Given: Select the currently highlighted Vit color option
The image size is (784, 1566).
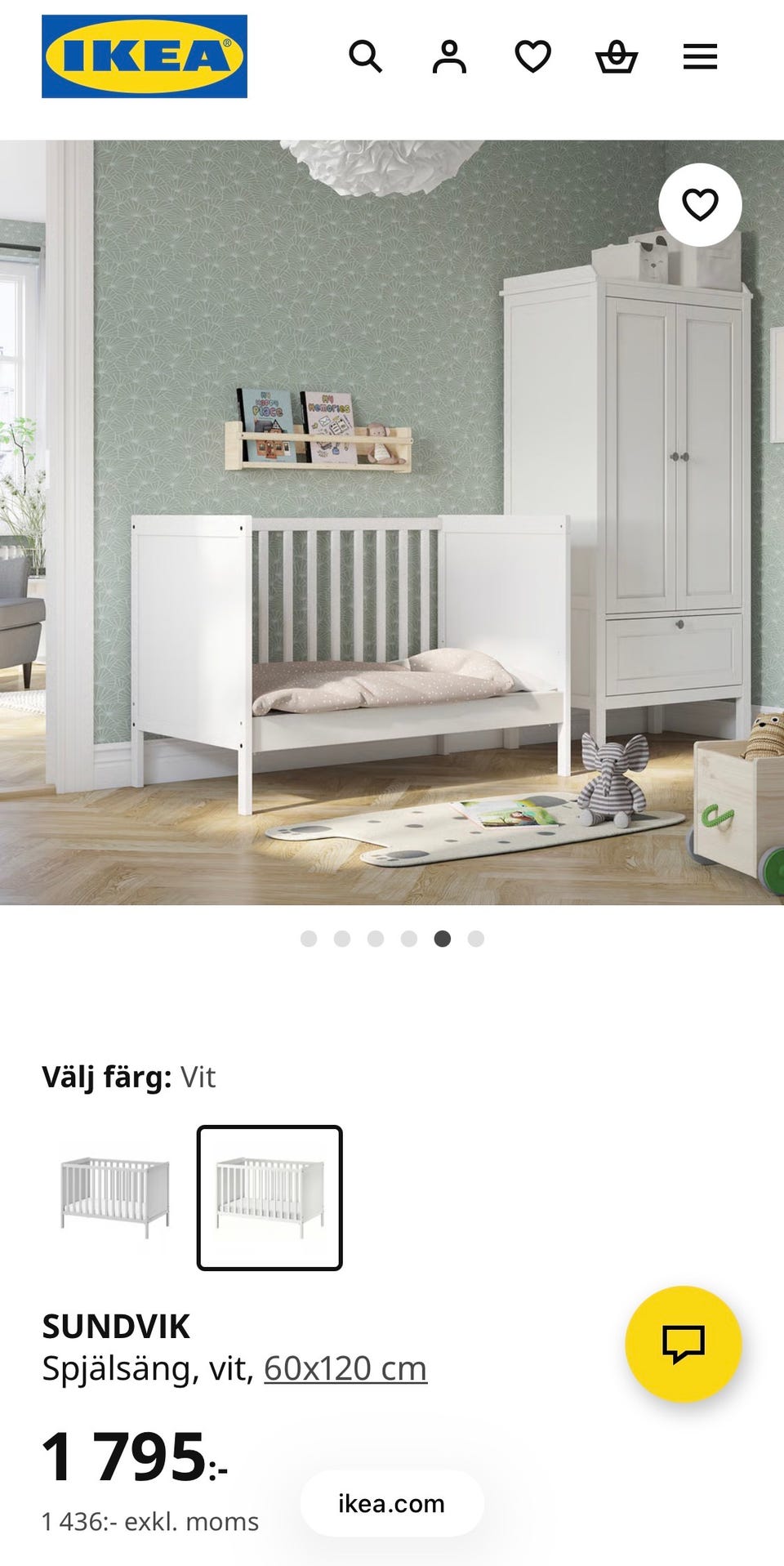Looking at the screenshot, I should (x=269, y=1196).
